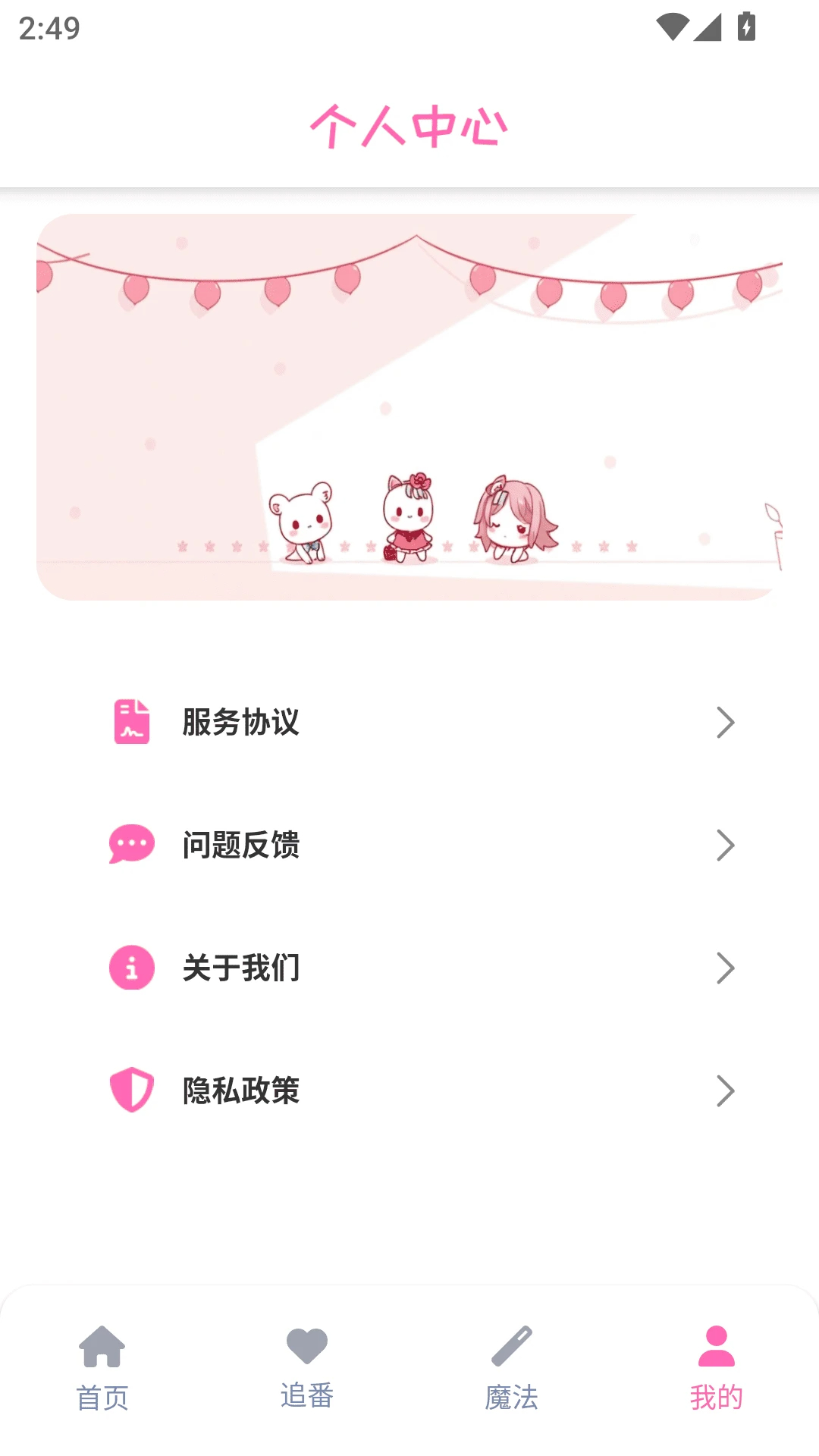
Task: Select the 服务协议 document icon
Action: coord(130,722)
